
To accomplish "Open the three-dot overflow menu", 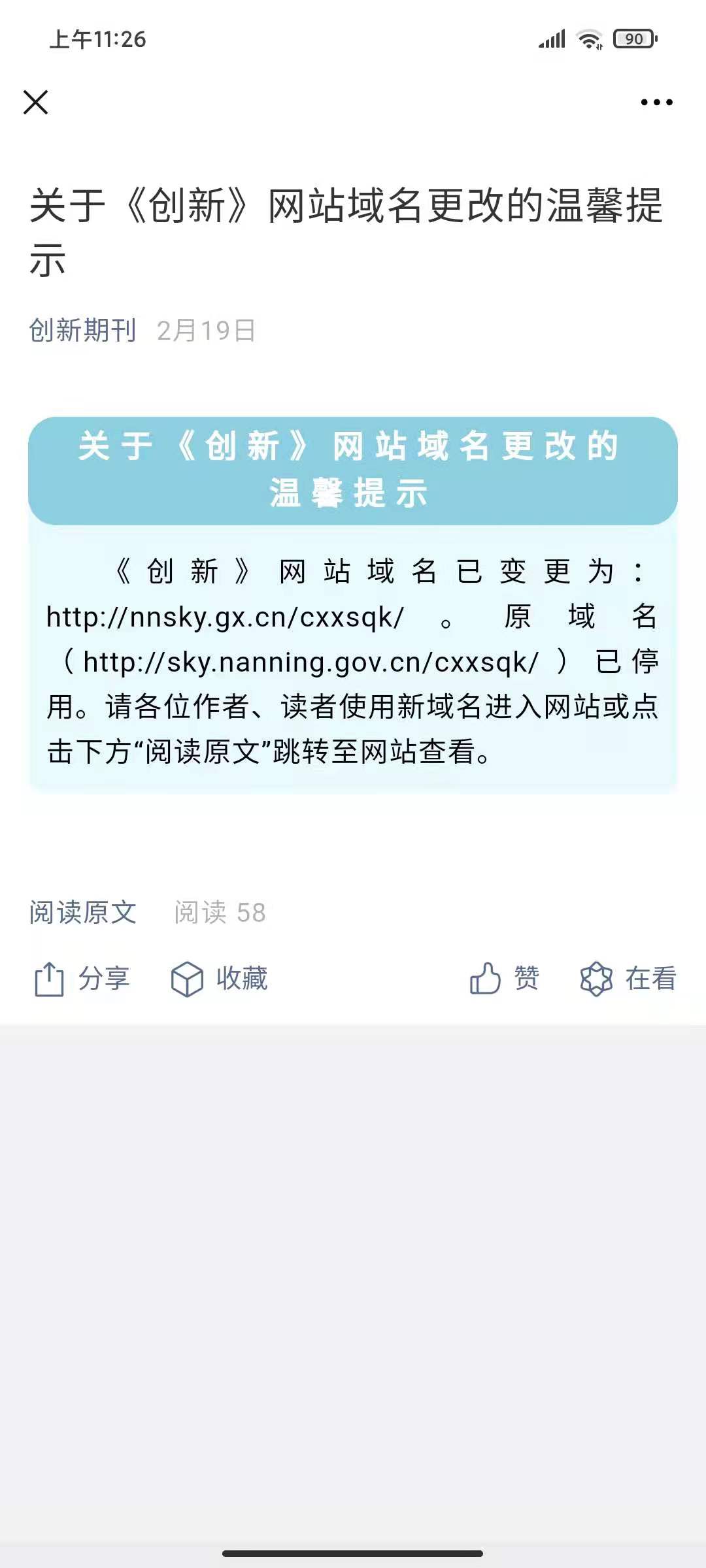I will tap(656, 102).
